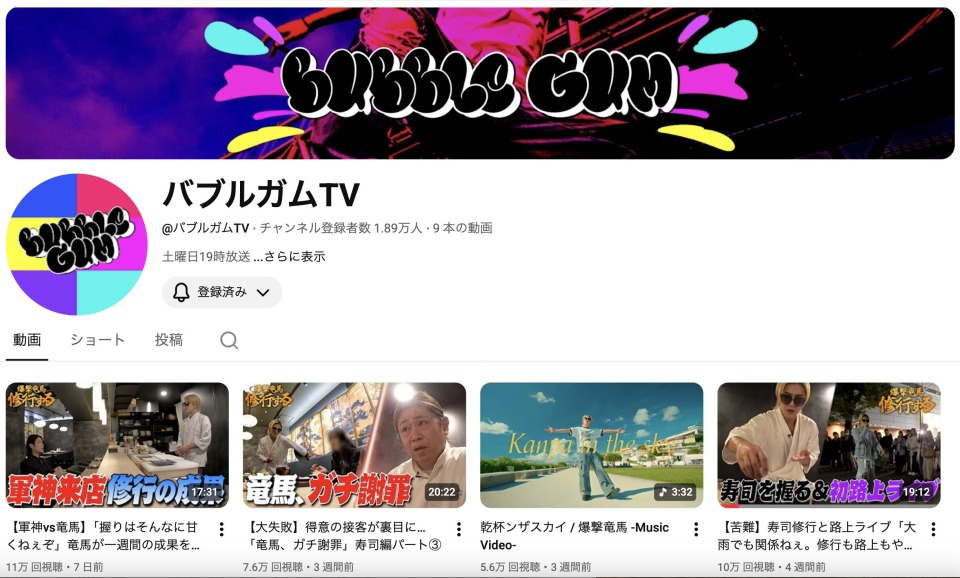
Task: Open overflow menu for 軍神vs竜馬 video
Action: 222,529
